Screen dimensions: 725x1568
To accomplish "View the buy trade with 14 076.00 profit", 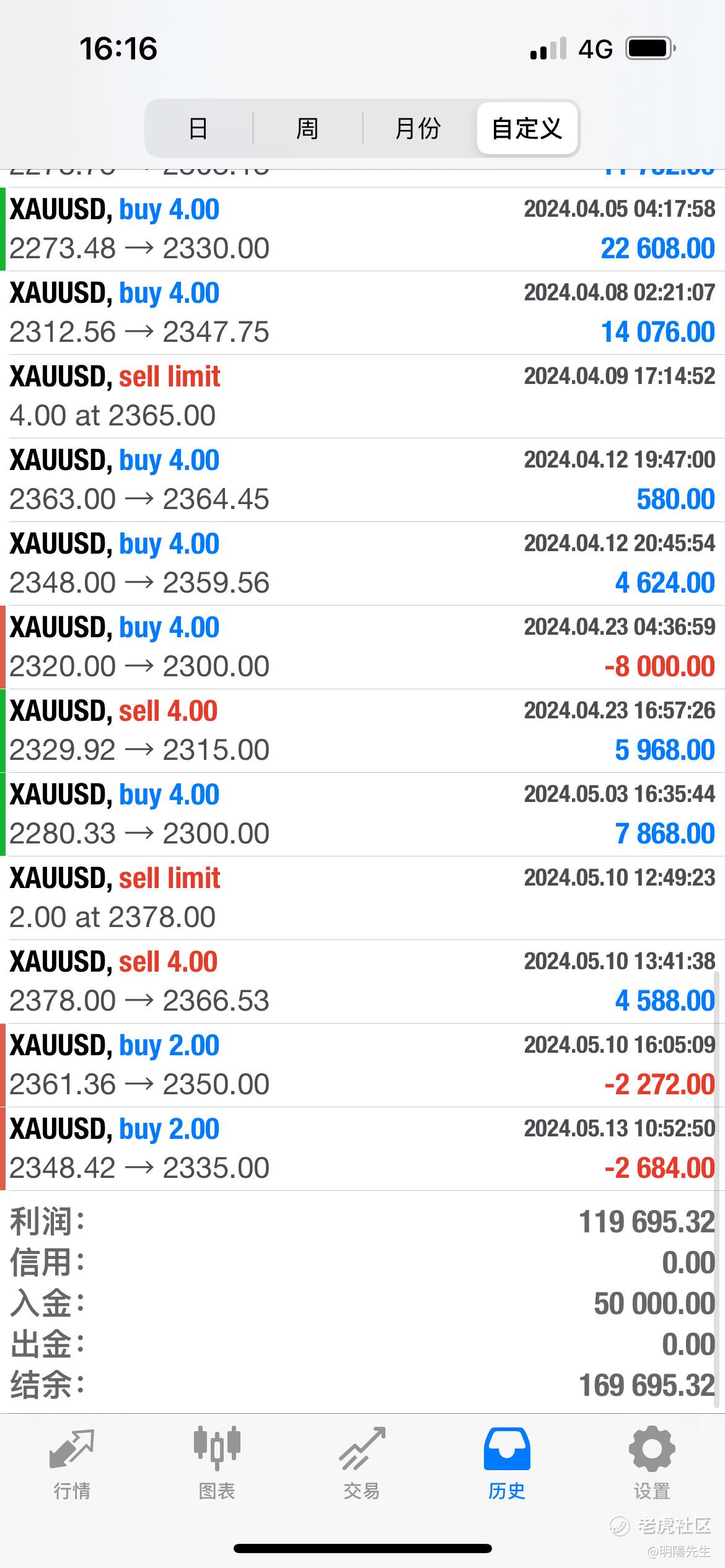I will pyautogui.click(x=362, y=313).
